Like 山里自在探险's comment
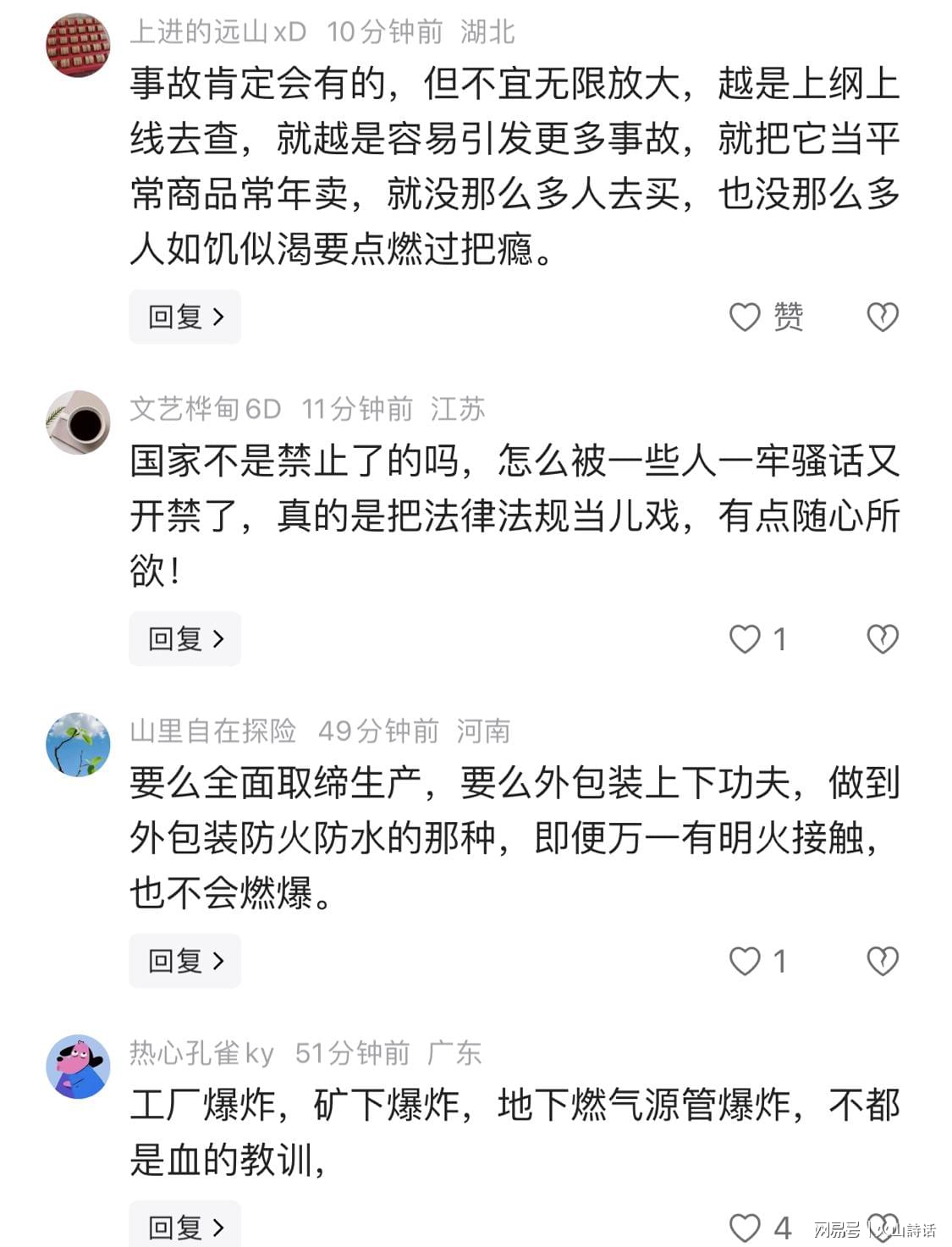The height and width of the screenshot is (1247, 952). [746, 961]
